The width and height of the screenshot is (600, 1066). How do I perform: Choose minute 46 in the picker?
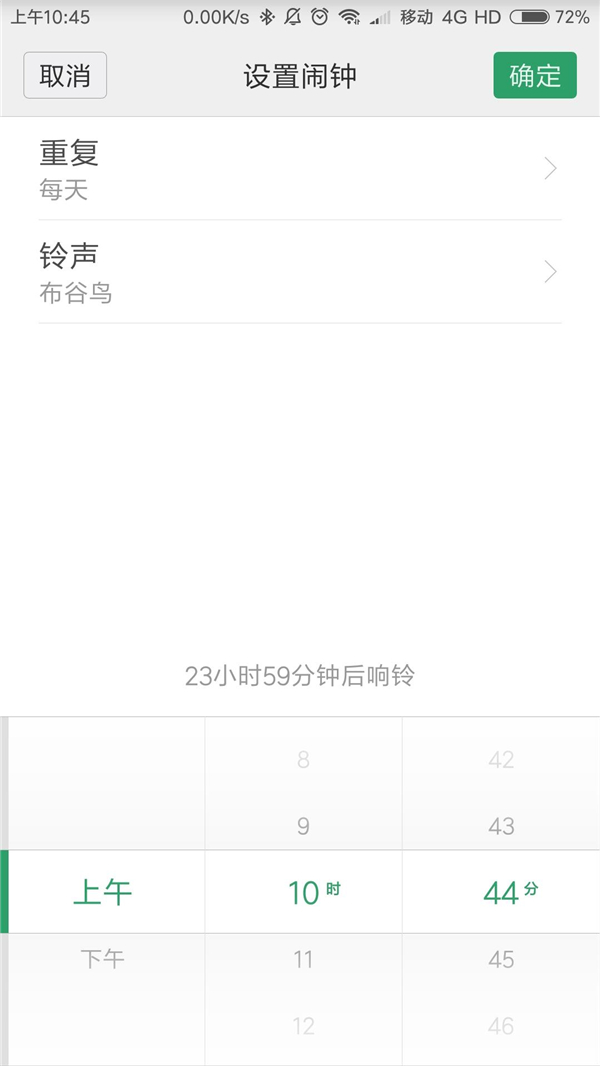501,1025
